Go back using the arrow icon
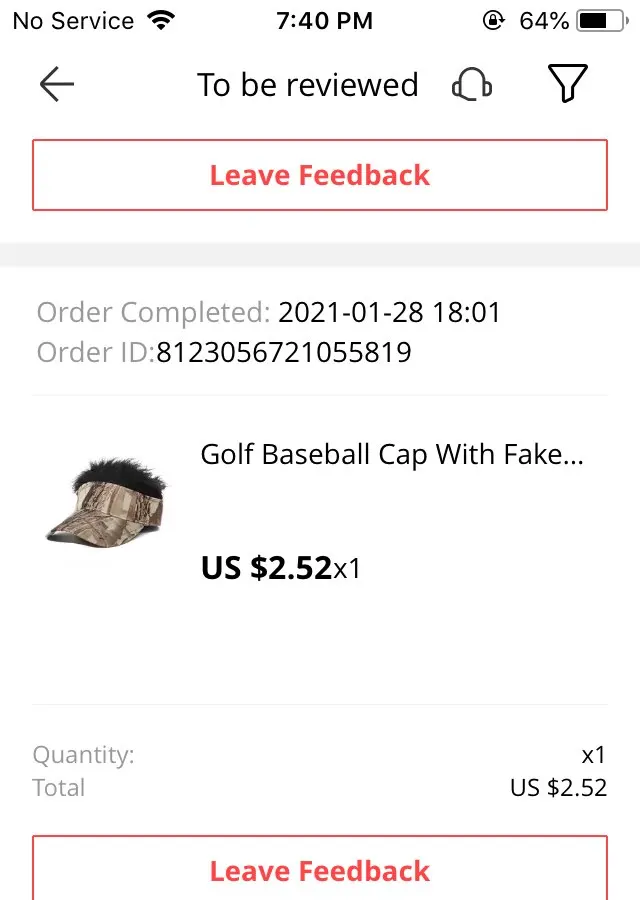The width and height of the screenshot is (640, 900). pos(57,85)
